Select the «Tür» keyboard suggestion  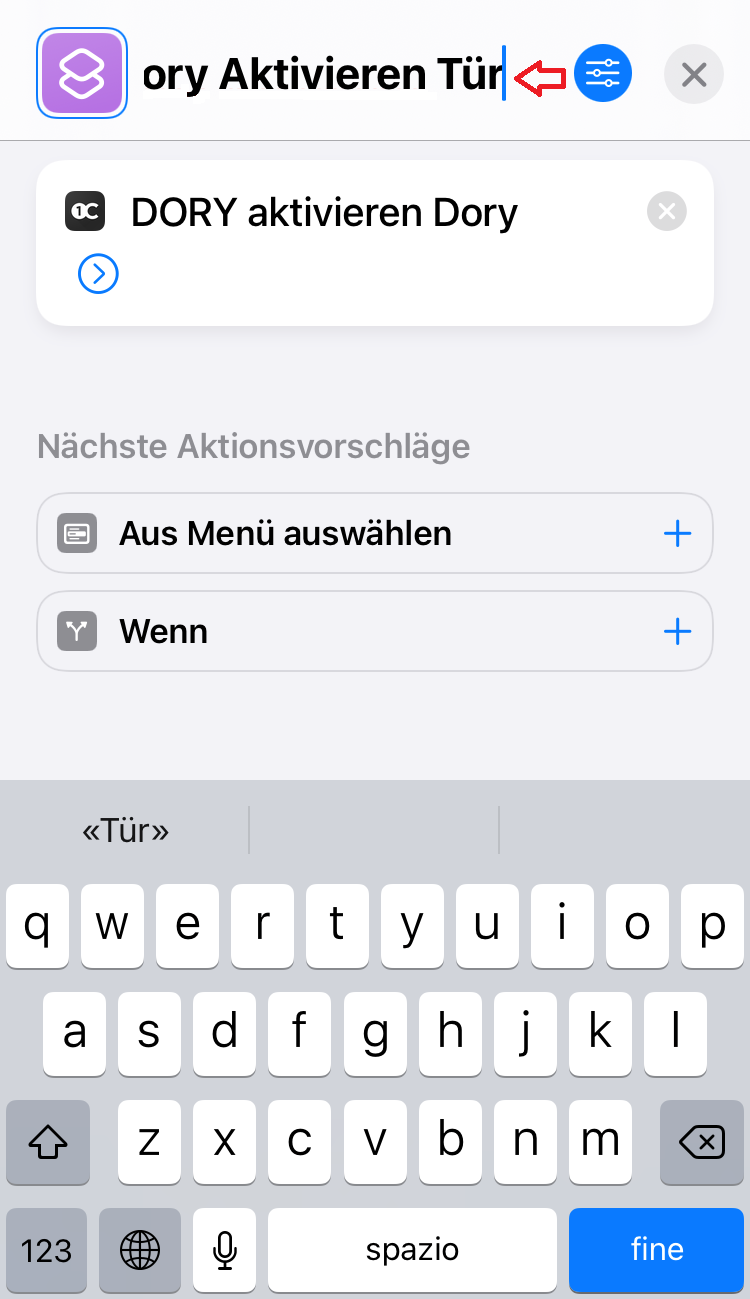point(125,830)
